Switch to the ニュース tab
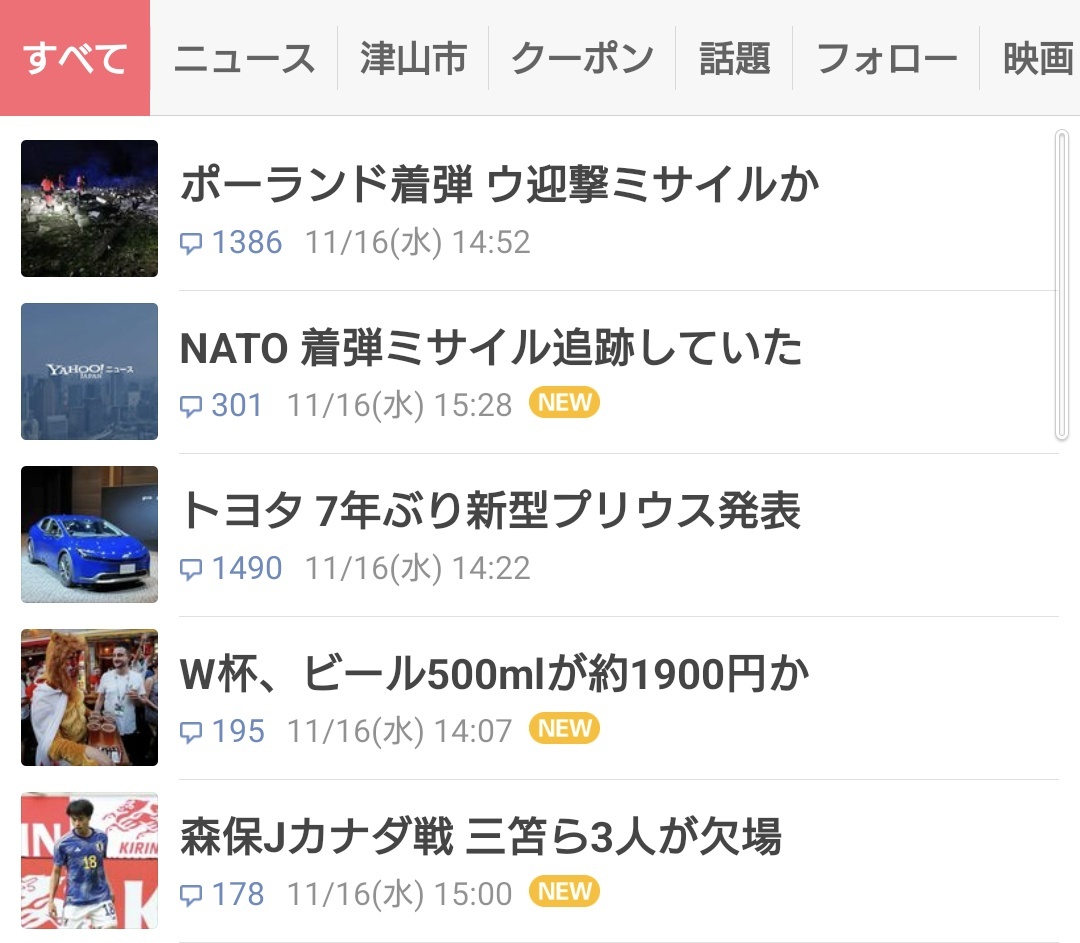This screenshot has height=943, width=1080. [244, 58]
